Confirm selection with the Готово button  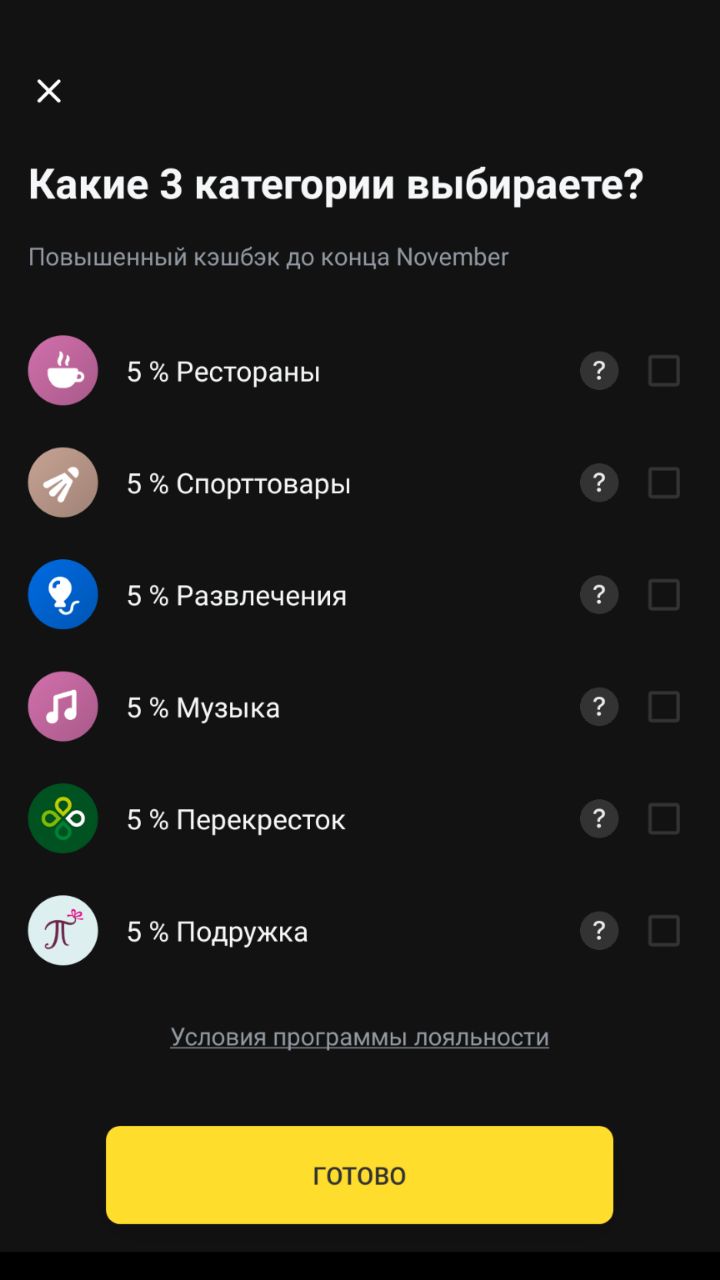tap(360, 1175)
